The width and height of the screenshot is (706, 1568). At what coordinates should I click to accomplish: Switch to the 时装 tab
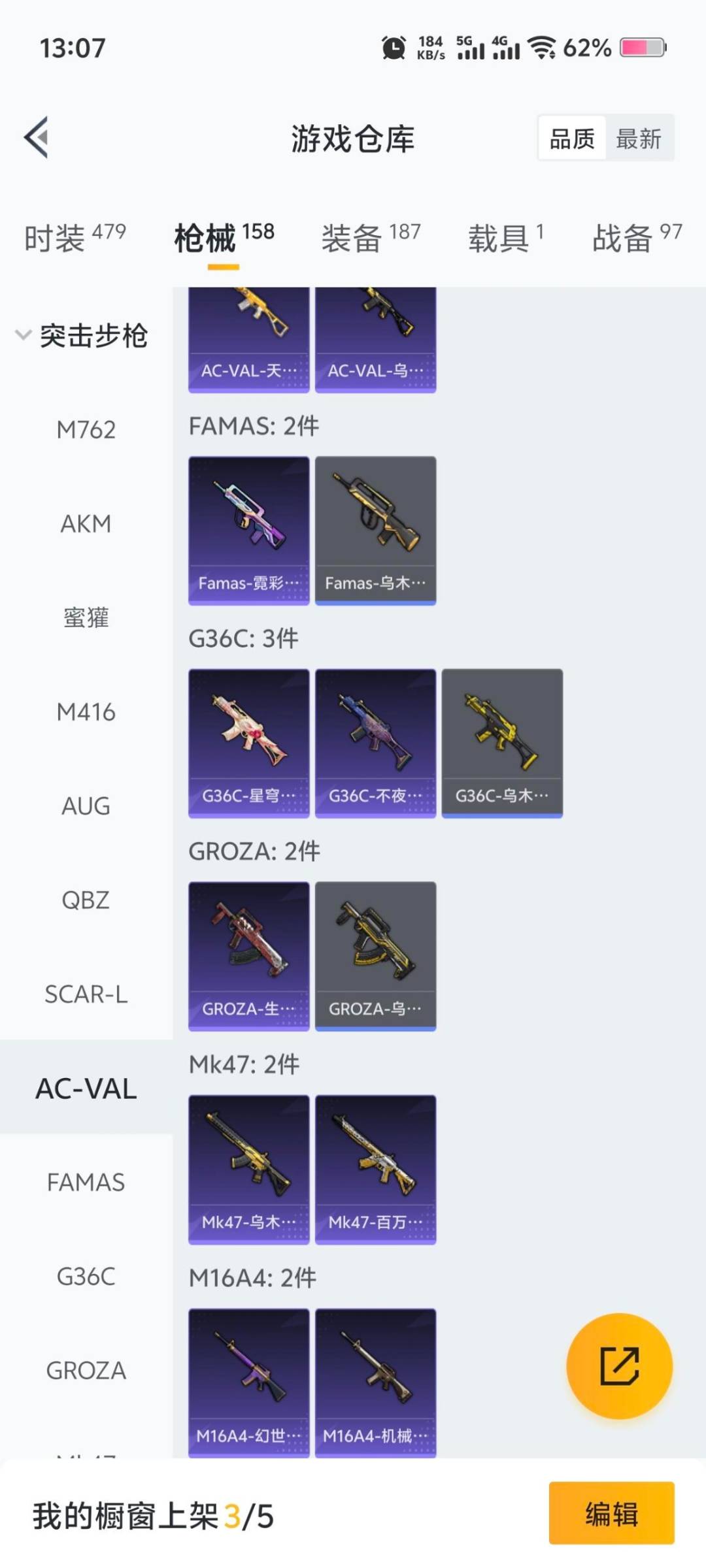tap(75, 237)
